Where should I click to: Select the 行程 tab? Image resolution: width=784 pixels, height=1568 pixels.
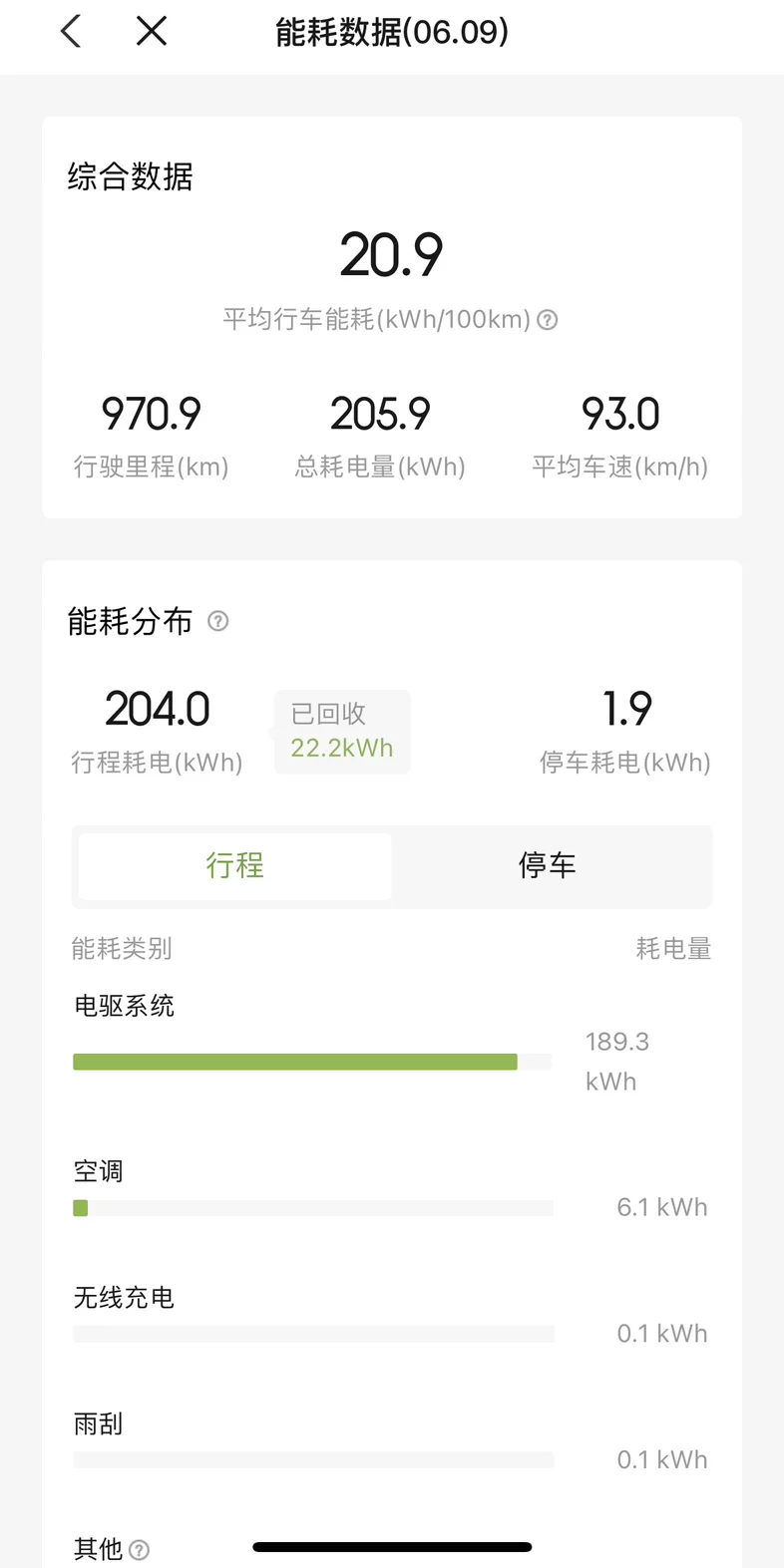point(235,865)
